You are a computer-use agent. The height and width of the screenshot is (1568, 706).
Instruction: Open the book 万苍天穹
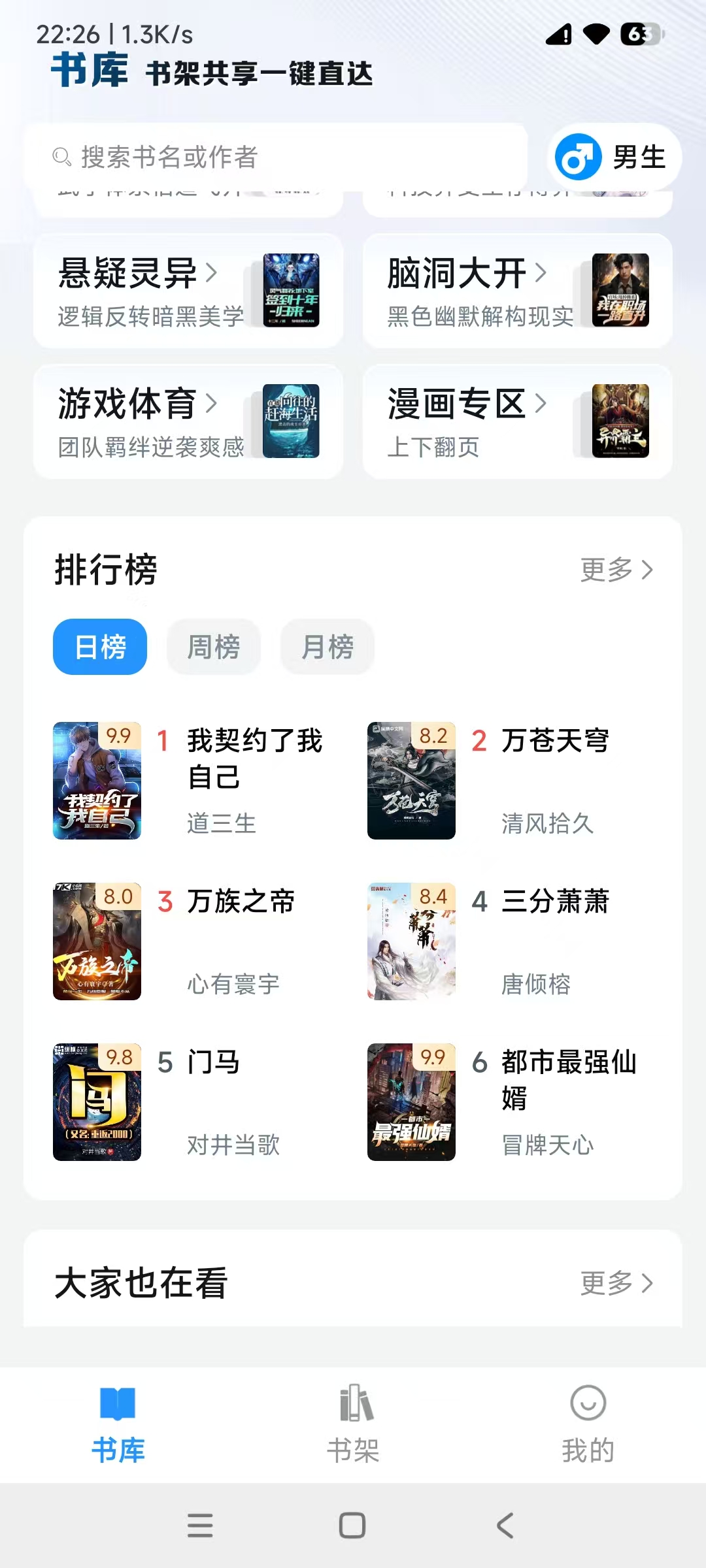click(x=510, y=780)
